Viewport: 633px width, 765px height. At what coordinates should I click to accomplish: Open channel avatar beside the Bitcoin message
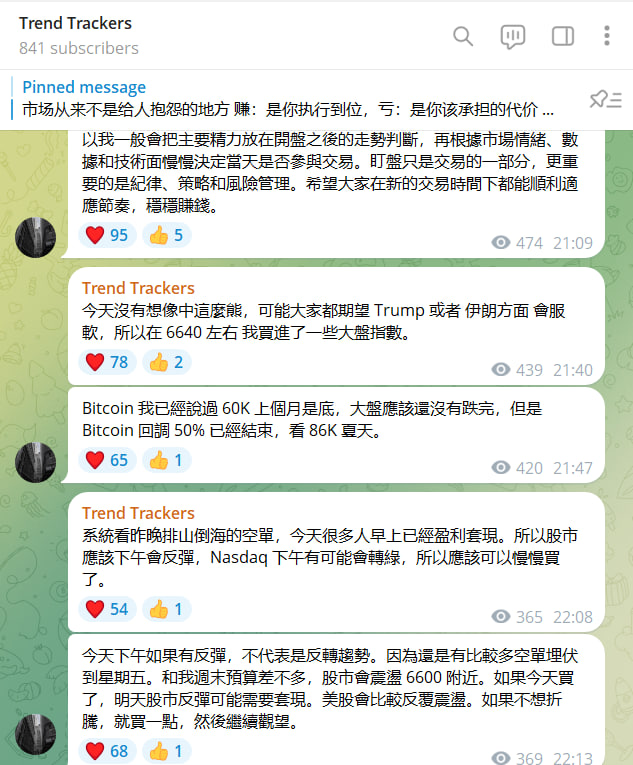coord(36,462)
